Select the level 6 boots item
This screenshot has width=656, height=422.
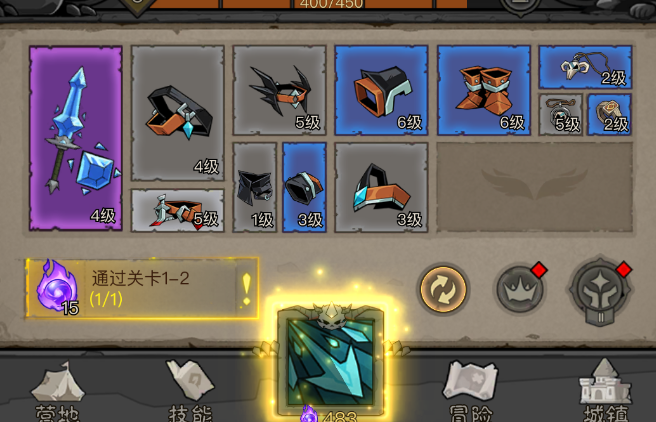click(x=483, y=90)
